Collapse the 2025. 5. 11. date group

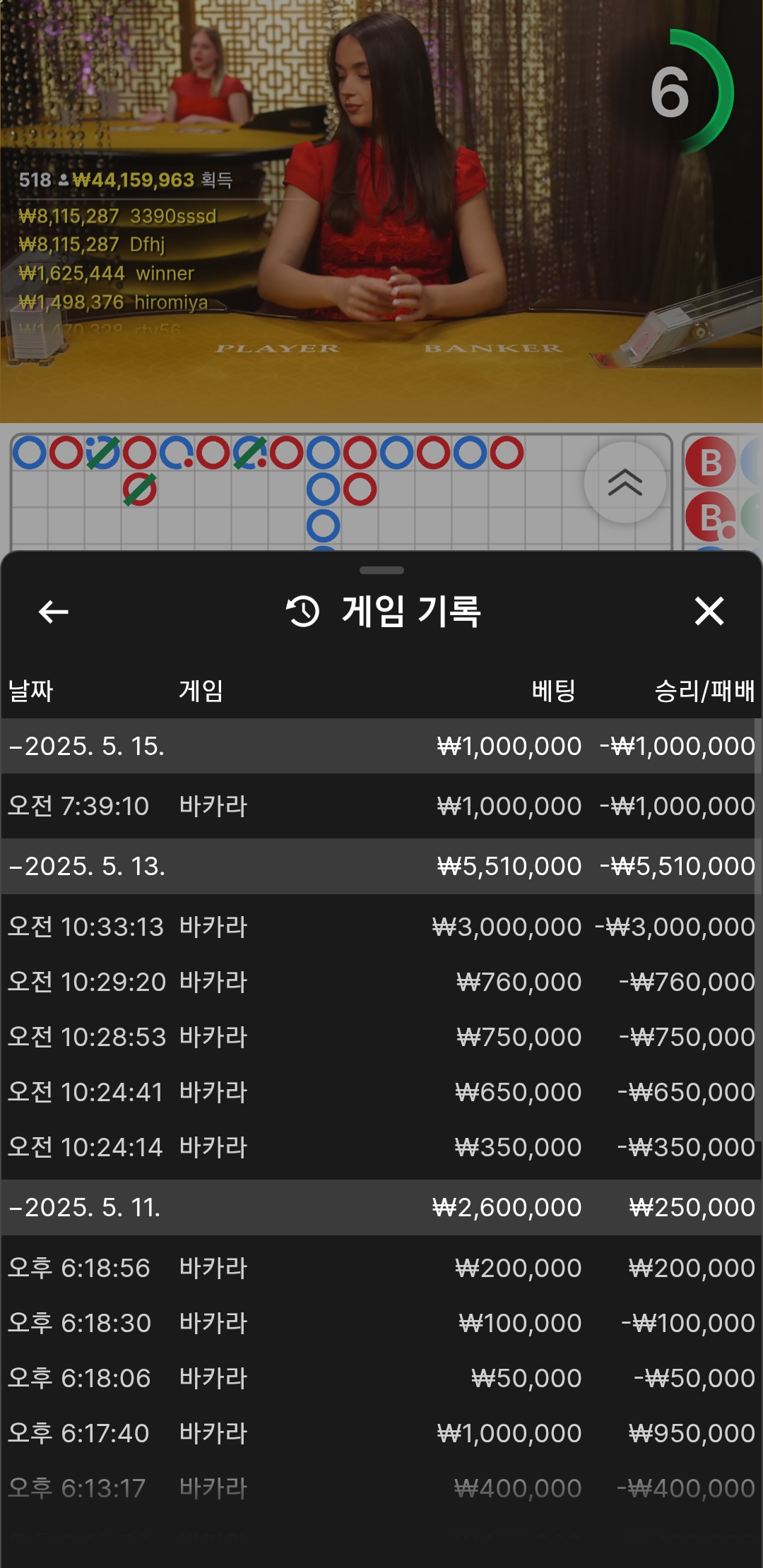click(x=381, y=1207)
